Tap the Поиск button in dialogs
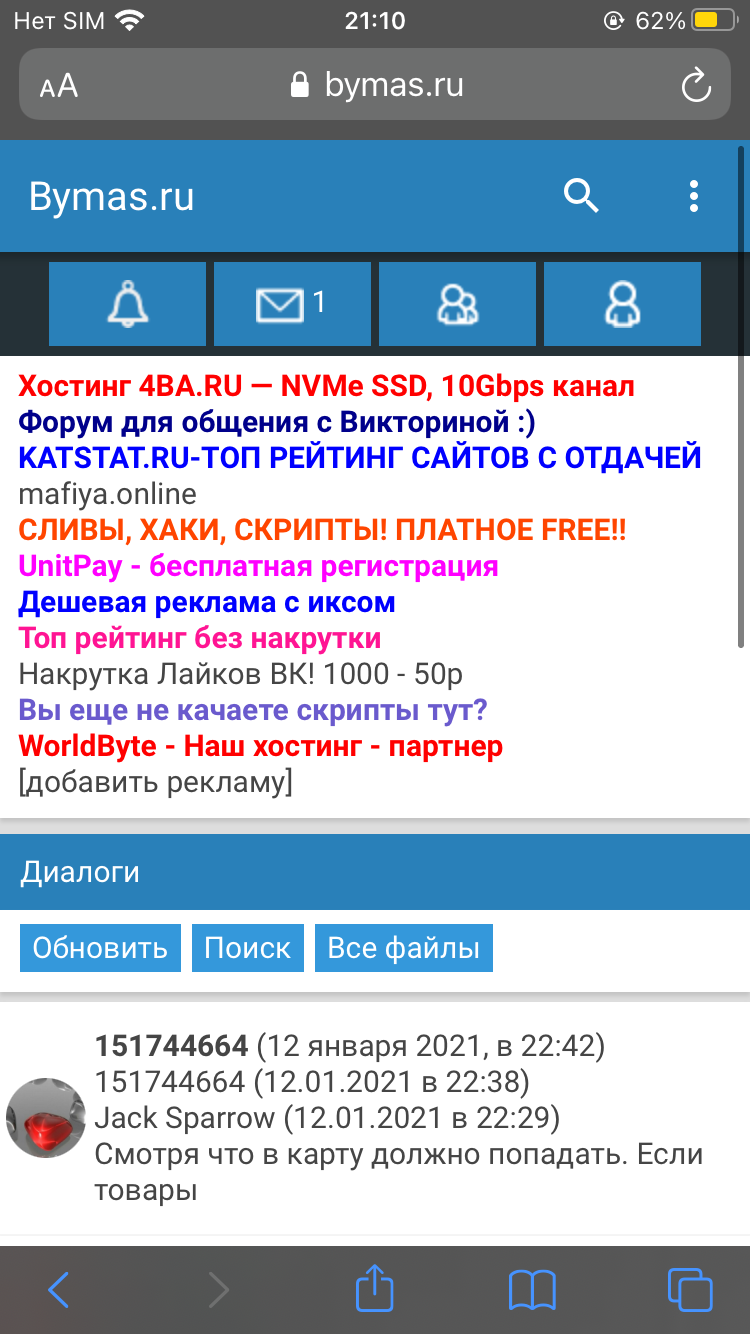Image resolution: width=750 pixels, height=1334 pixels. coord(247,948)
